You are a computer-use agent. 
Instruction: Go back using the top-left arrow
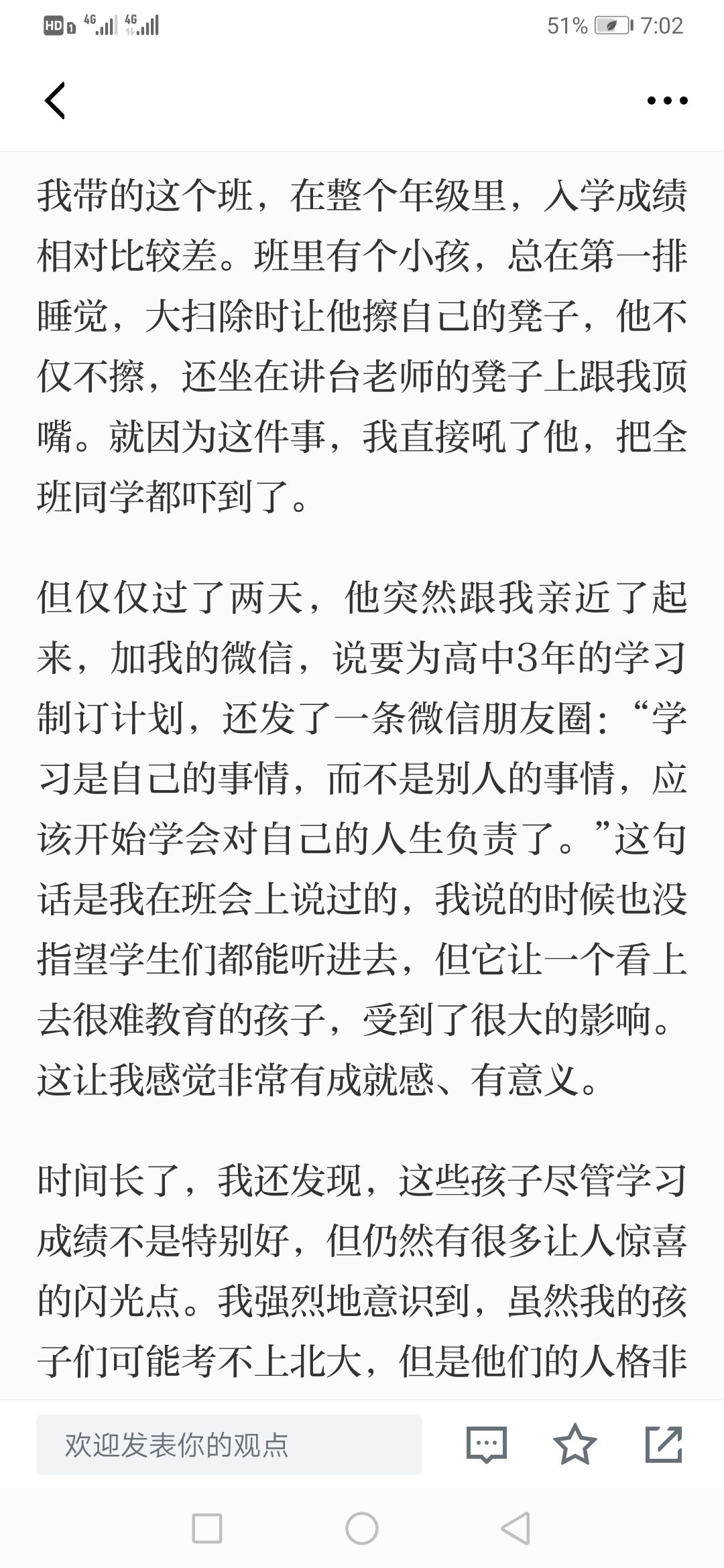pyautogui.click(x=55, y=101)
